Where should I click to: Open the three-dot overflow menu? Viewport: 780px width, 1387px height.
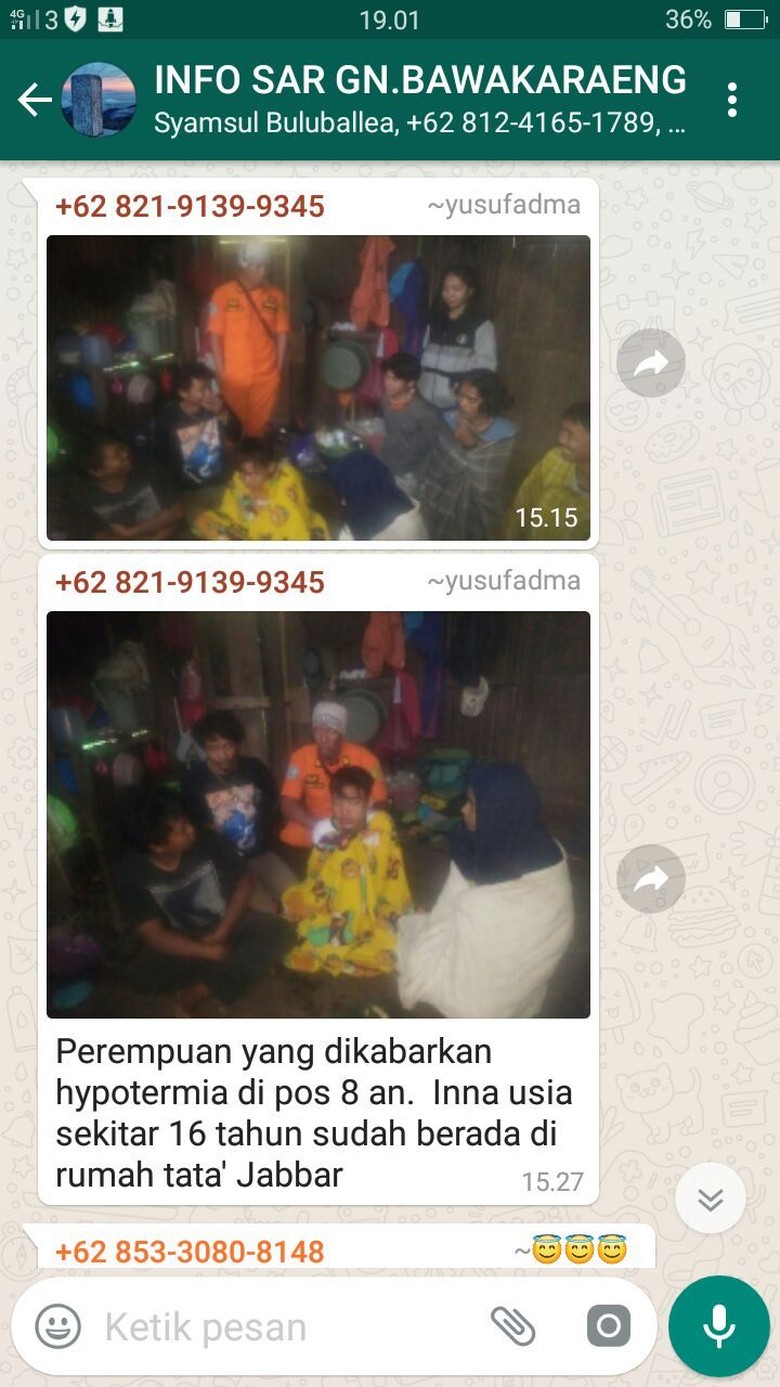[x=732, y=100]
